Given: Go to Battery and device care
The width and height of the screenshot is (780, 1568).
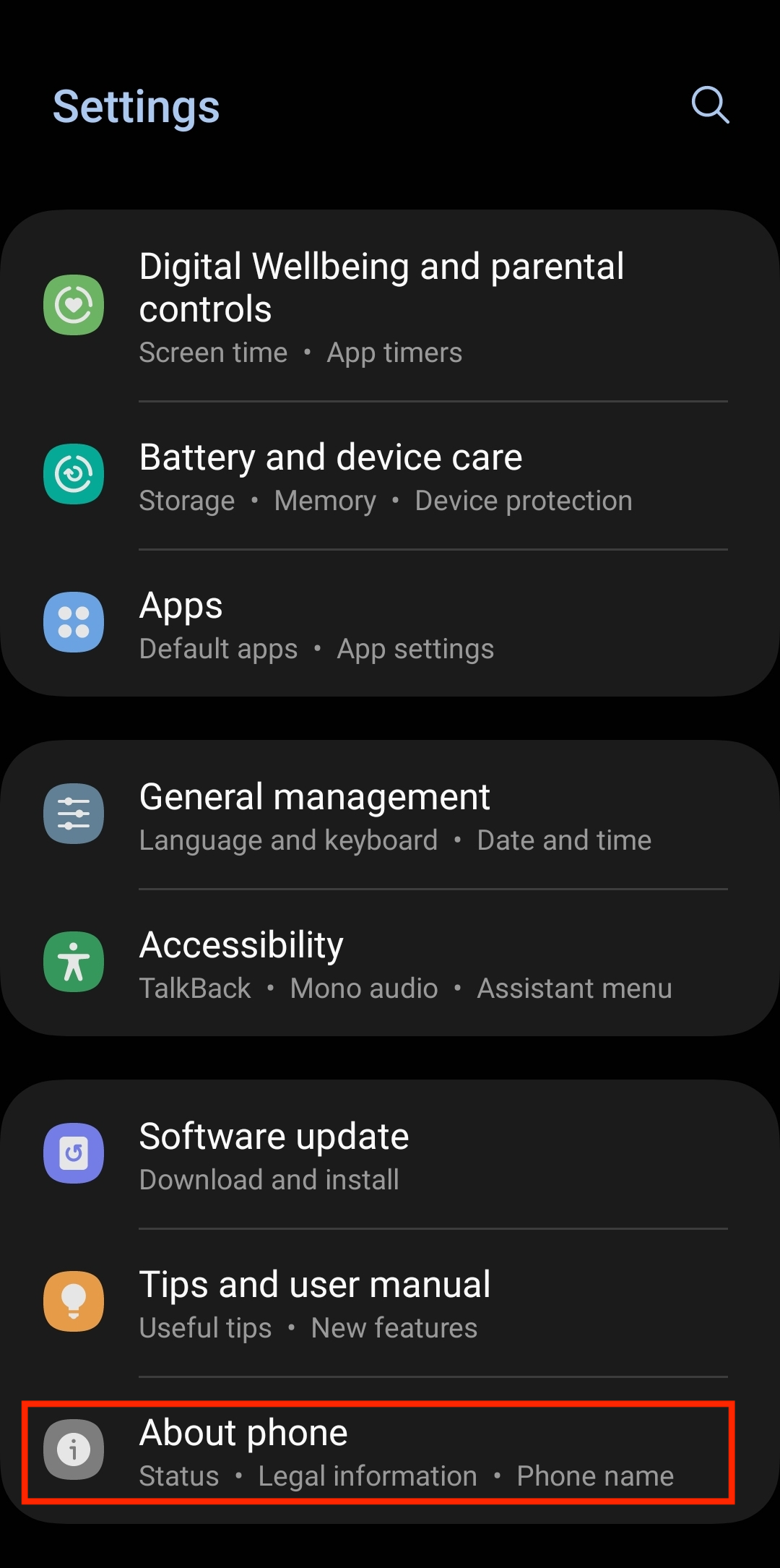Looking at the screenshot, I should 390,477.
